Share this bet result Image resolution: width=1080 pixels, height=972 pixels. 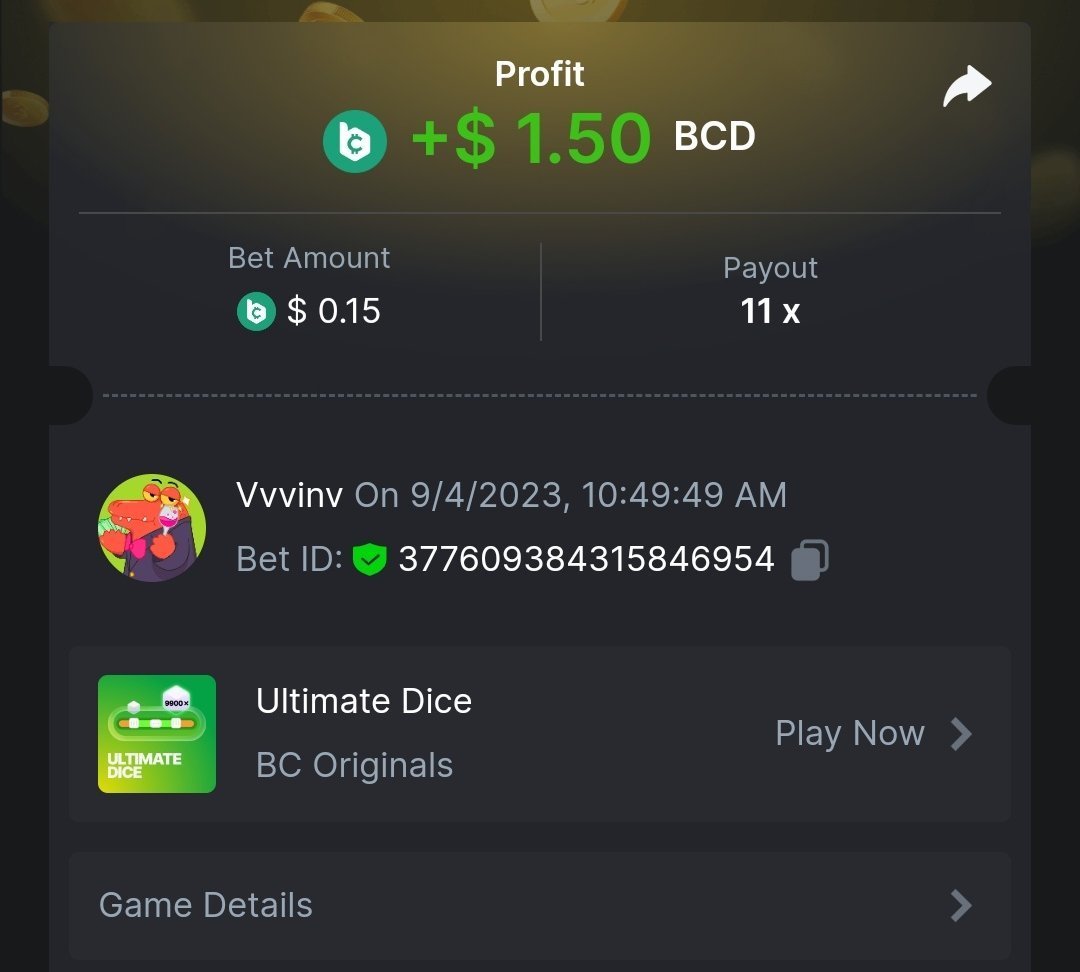click(967, 87)
